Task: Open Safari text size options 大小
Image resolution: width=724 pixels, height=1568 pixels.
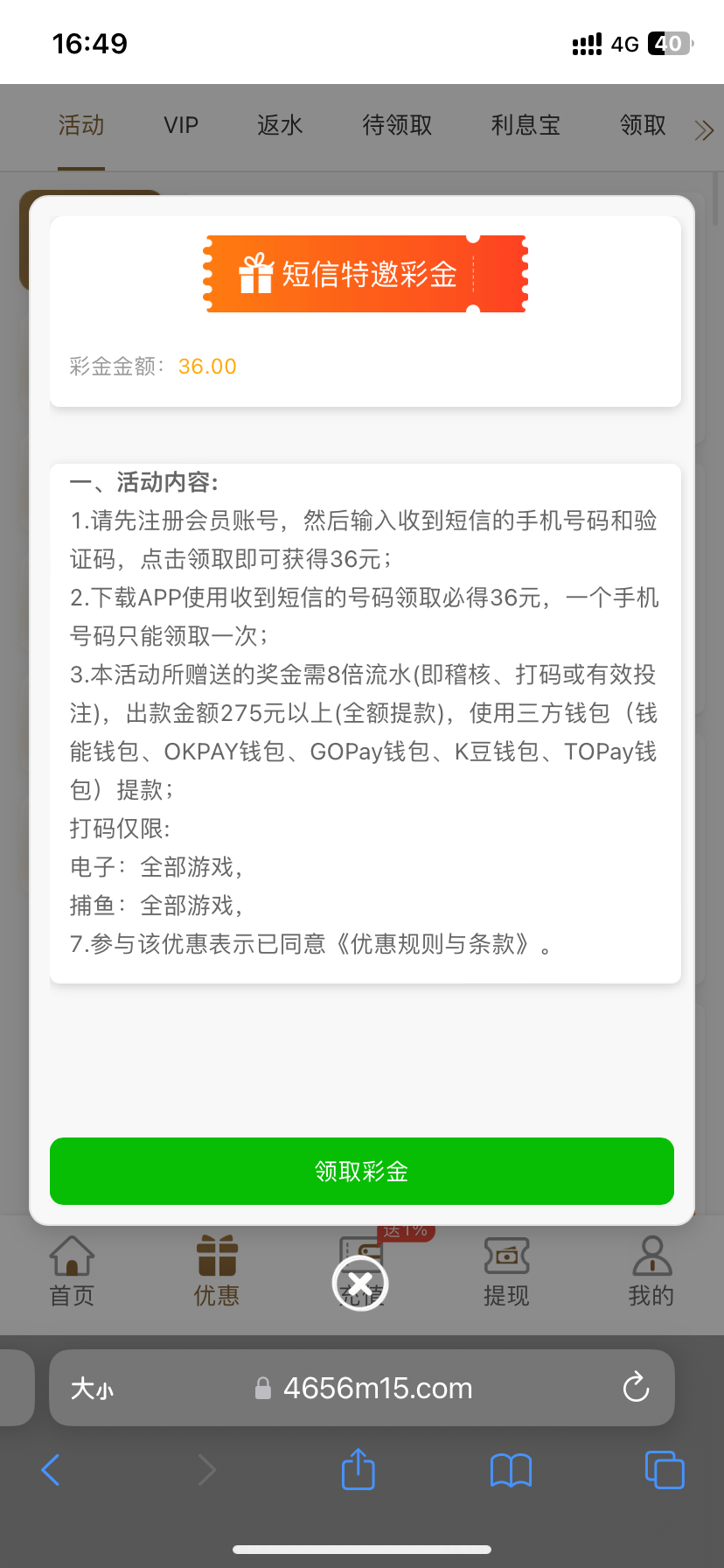Action: [x=92, y=1389]
